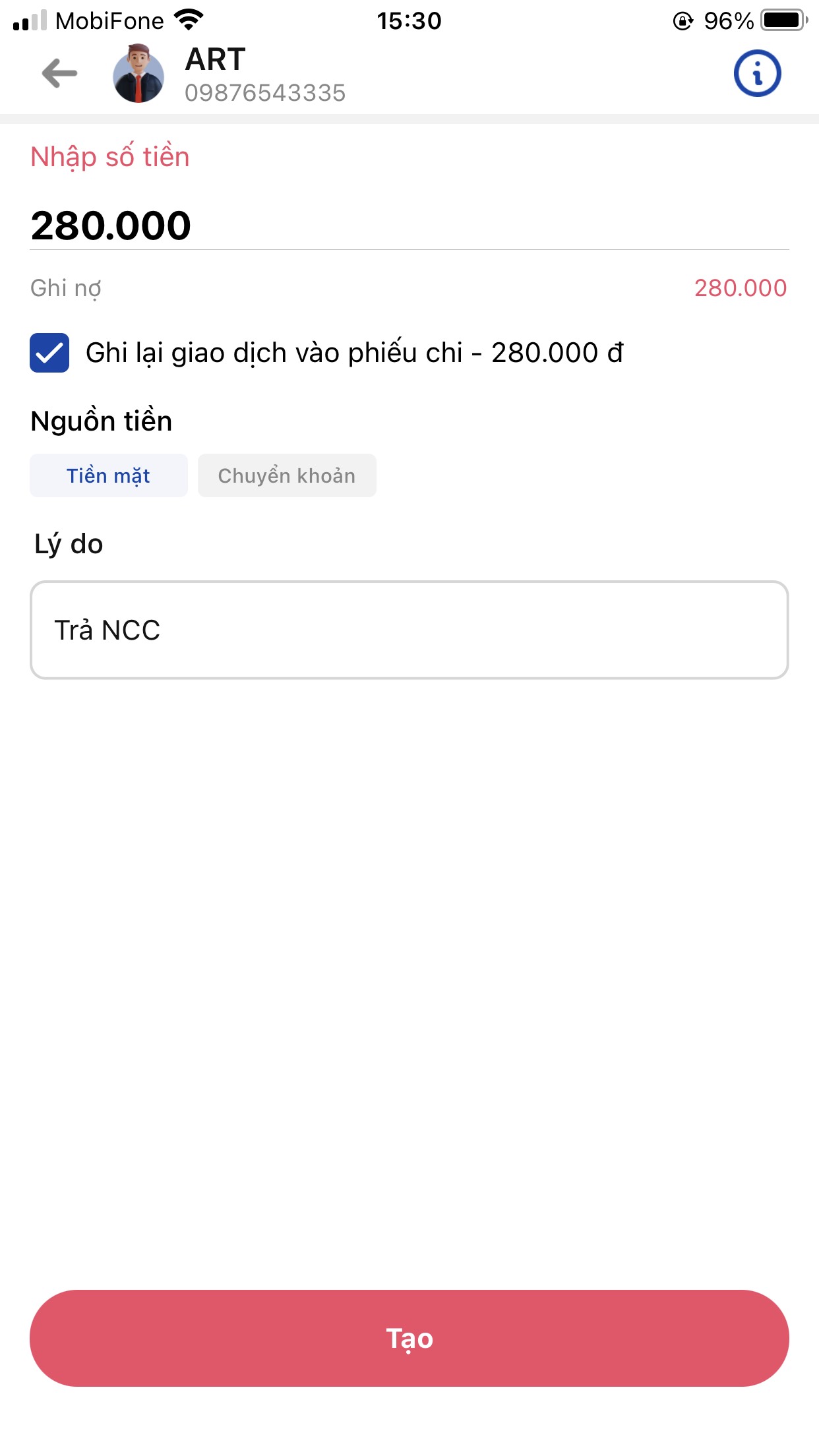Edit the 280.000 amount field
Image resolution: width=819 pixels, height=1456 pixels.
point(409,226)
